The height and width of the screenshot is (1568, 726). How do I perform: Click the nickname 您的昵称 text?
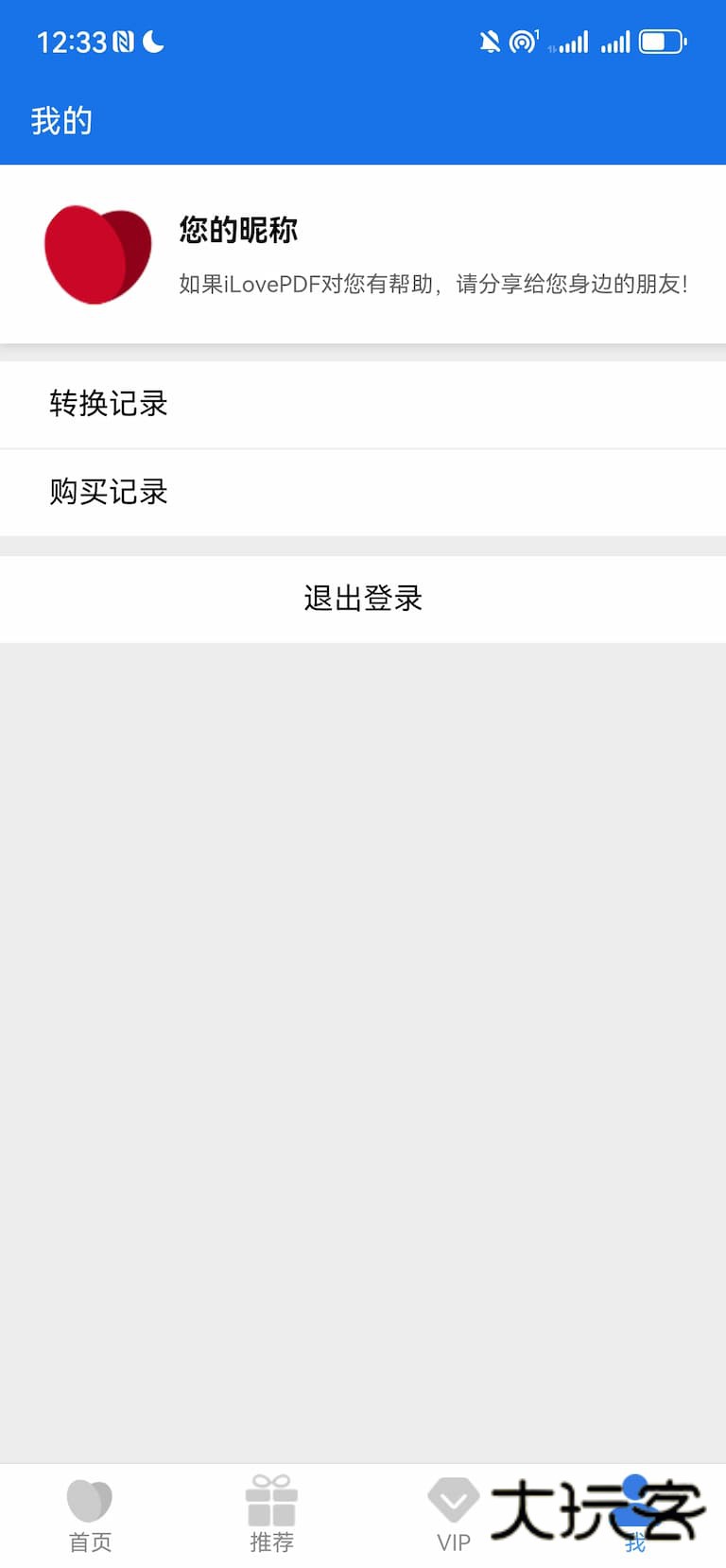236,230
